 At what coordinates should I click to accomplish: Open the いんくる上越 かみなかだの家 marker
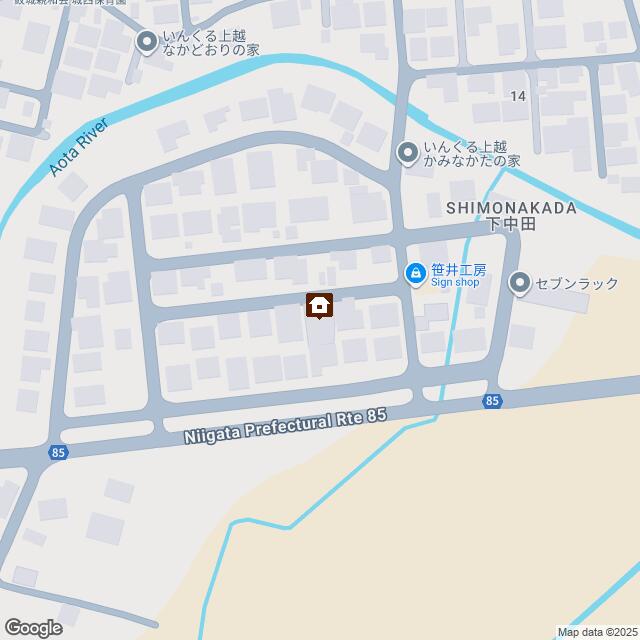407,153
